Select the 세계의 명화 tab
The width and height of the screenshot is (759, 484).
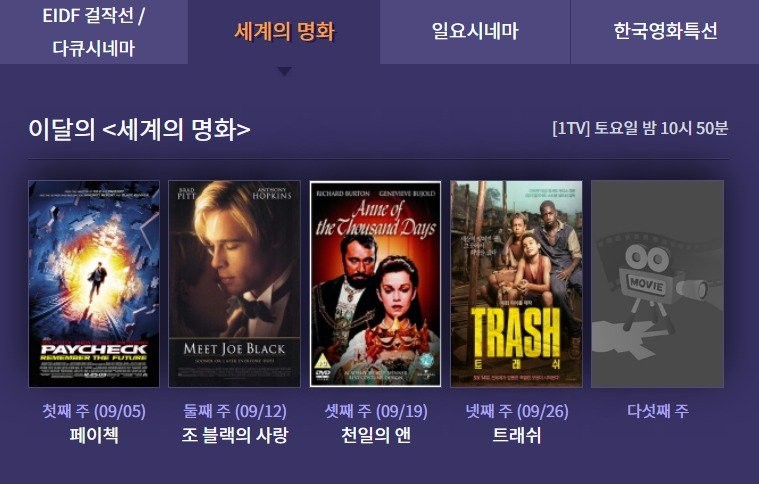pyautogui.click(x=284, y=31)
